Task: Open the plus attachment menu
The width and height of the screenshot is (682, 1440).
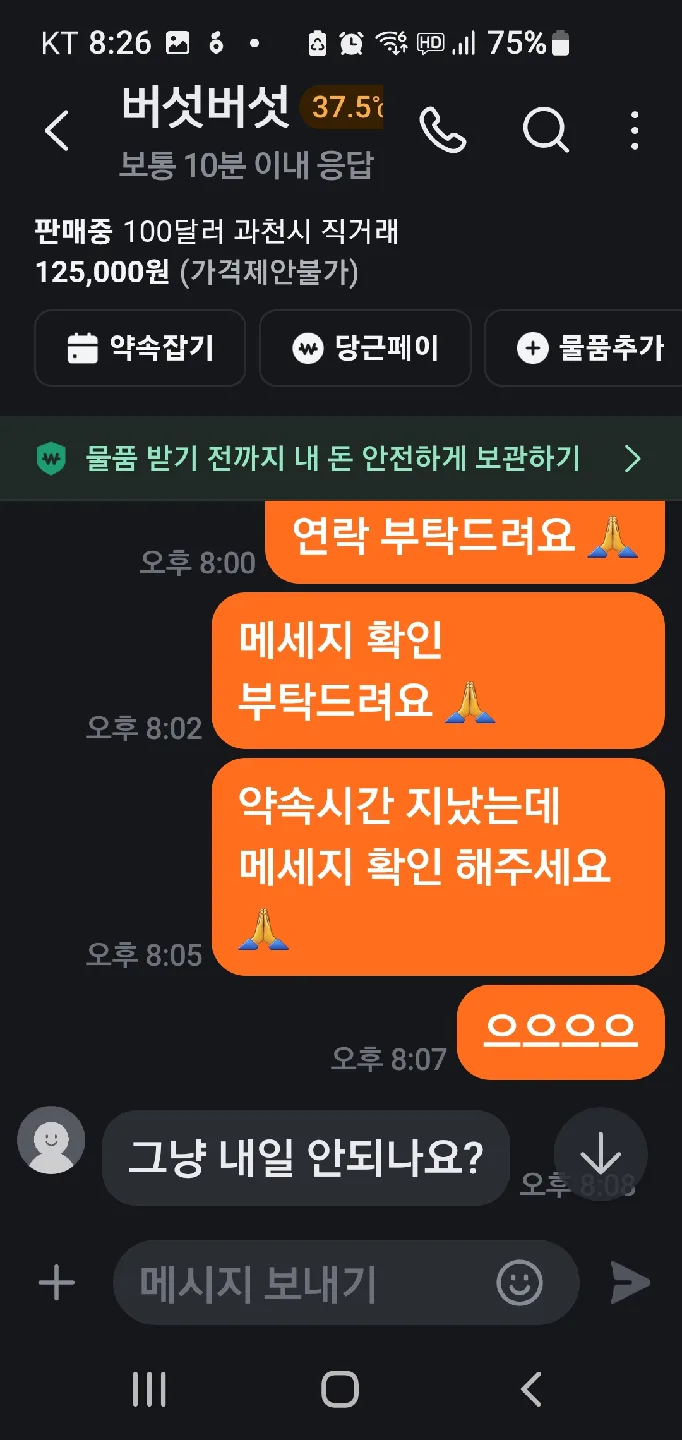Action: pos(57,1283)
